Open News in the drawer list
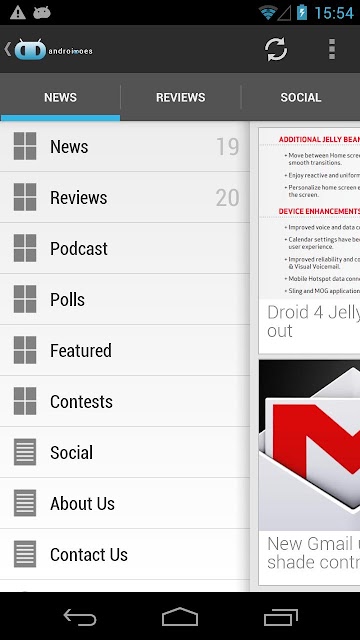Viewport: 360px width, 640px height. pos(124,146)
